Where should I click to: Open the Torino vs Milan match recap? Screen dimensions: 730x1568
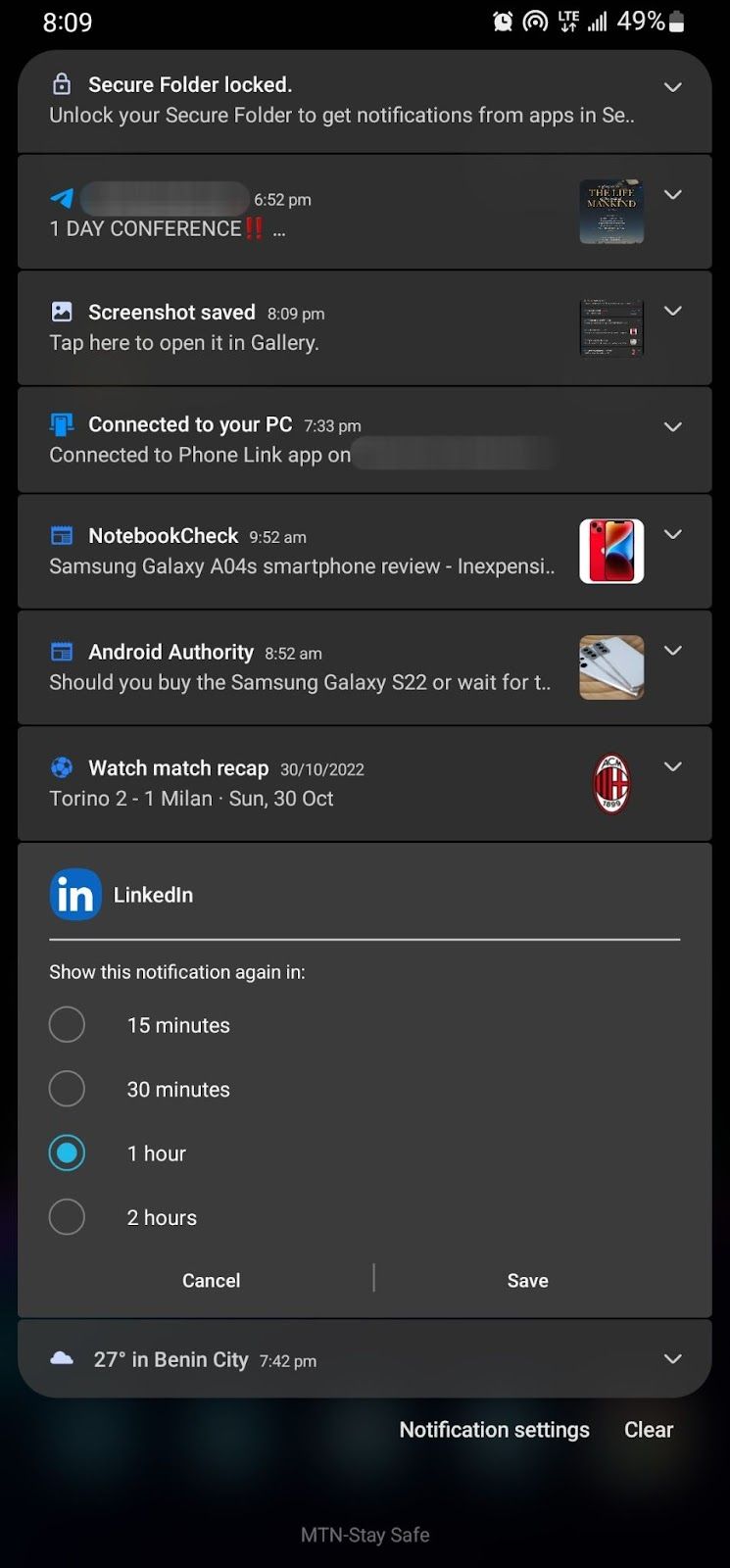tap(294, 784)
